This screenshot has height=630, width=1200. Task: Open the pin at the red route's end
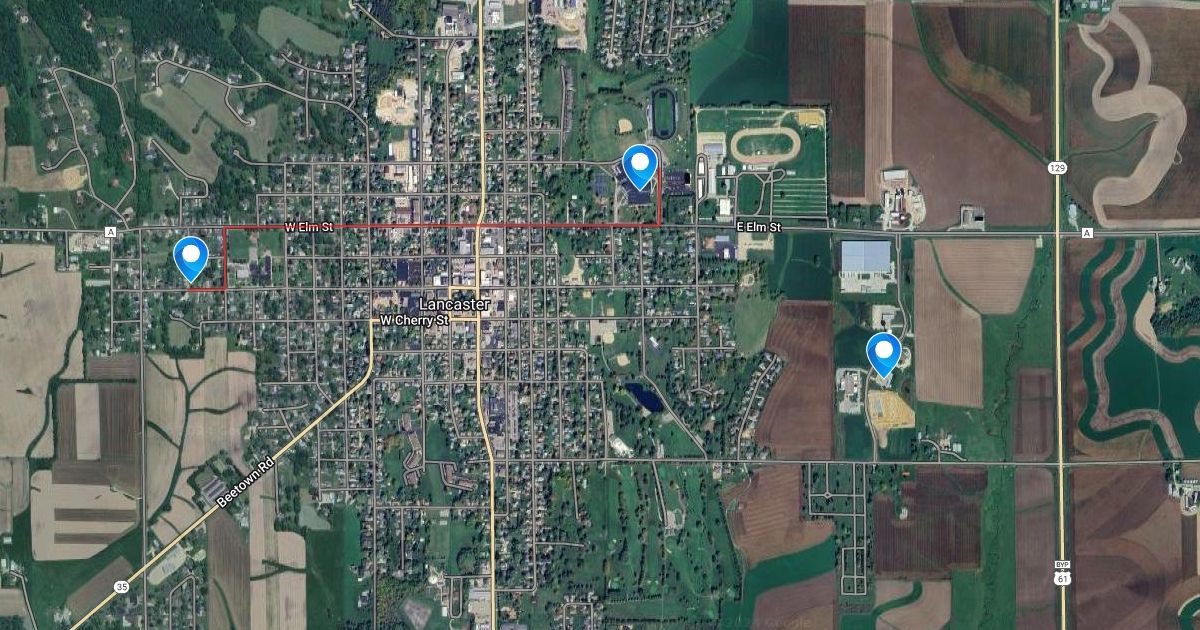click(x=640, y=166)
